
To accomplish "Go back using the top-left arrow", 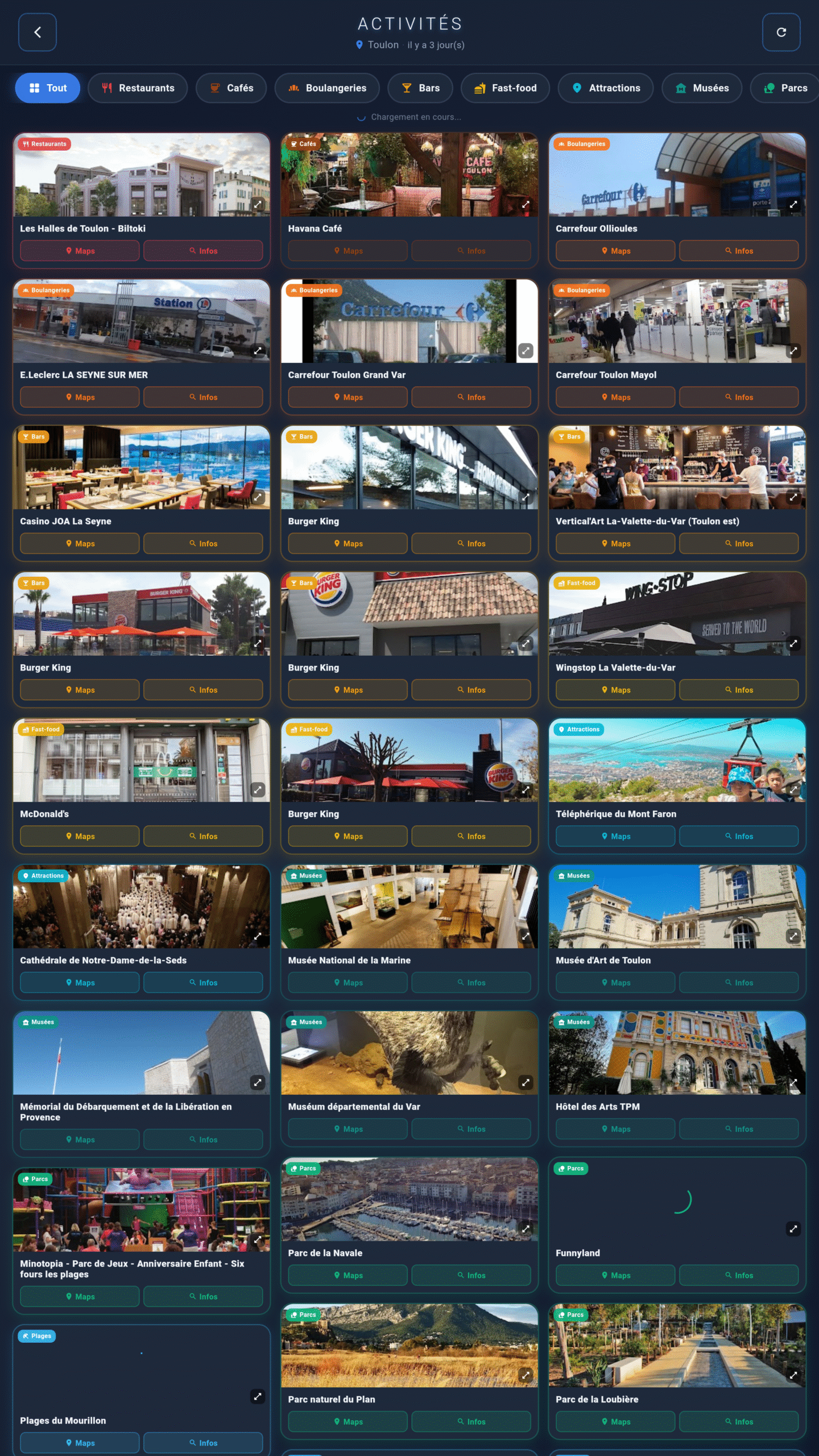I will (37, 32).
